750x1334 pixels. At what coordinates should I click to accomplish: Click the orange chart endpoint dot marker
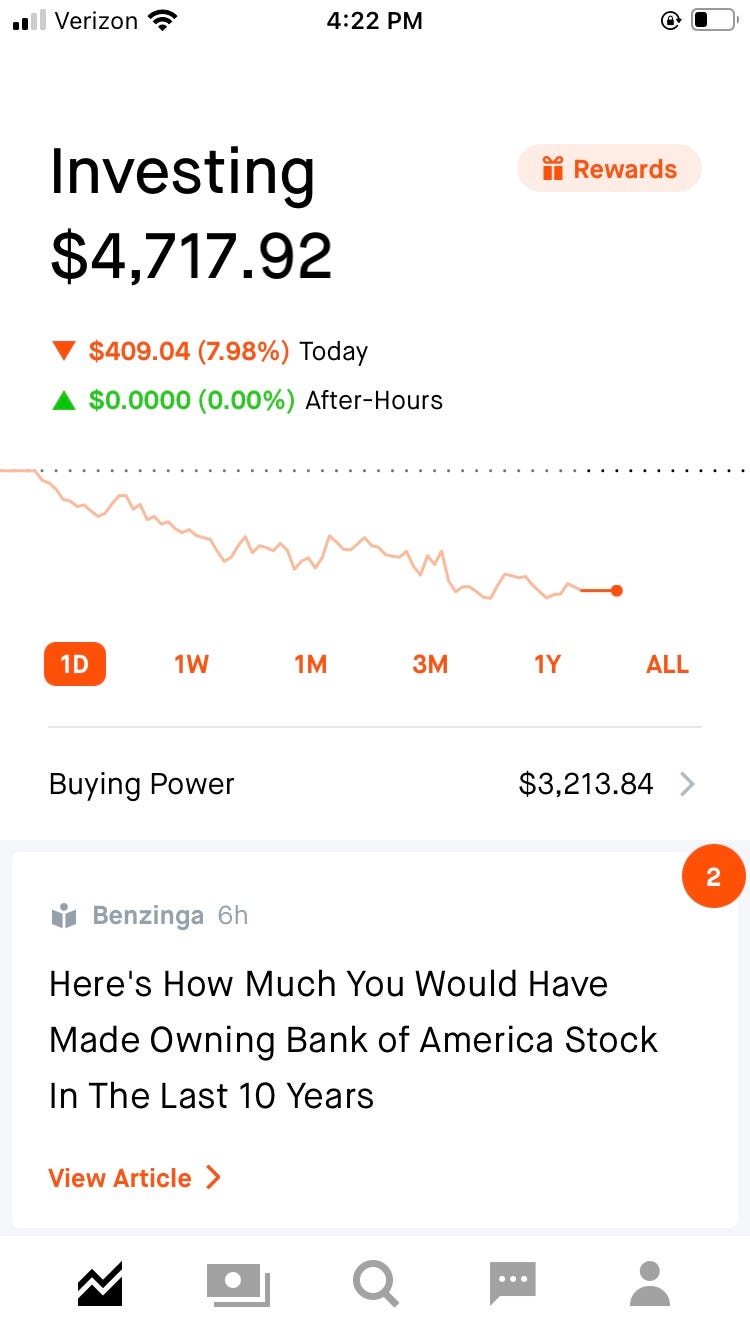point(617,590)
